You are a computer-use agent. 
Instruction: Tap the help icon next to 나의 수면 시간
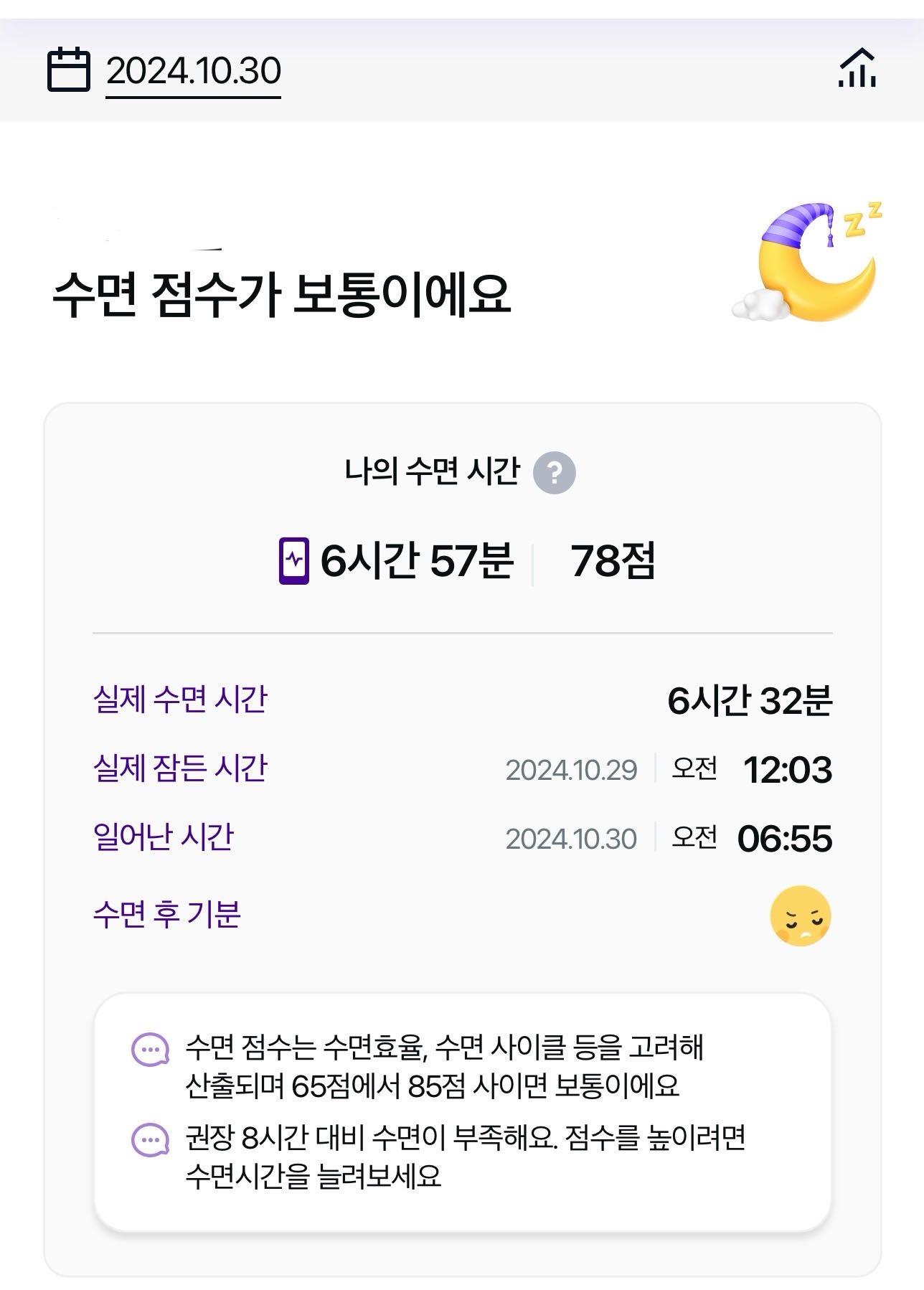click(x=554, y=473)
